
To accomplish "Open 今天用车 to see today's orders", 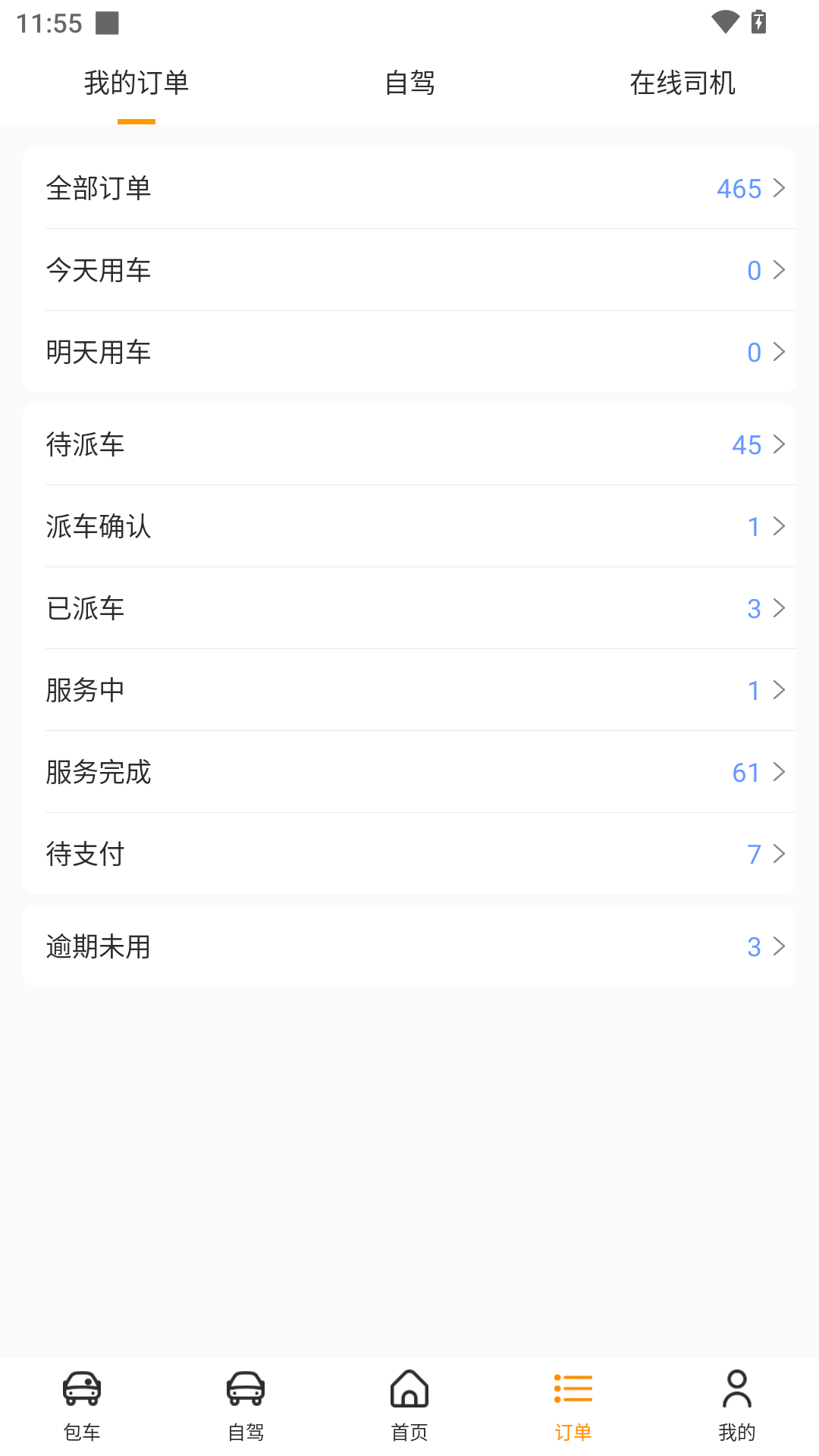I will coord(409,270).
